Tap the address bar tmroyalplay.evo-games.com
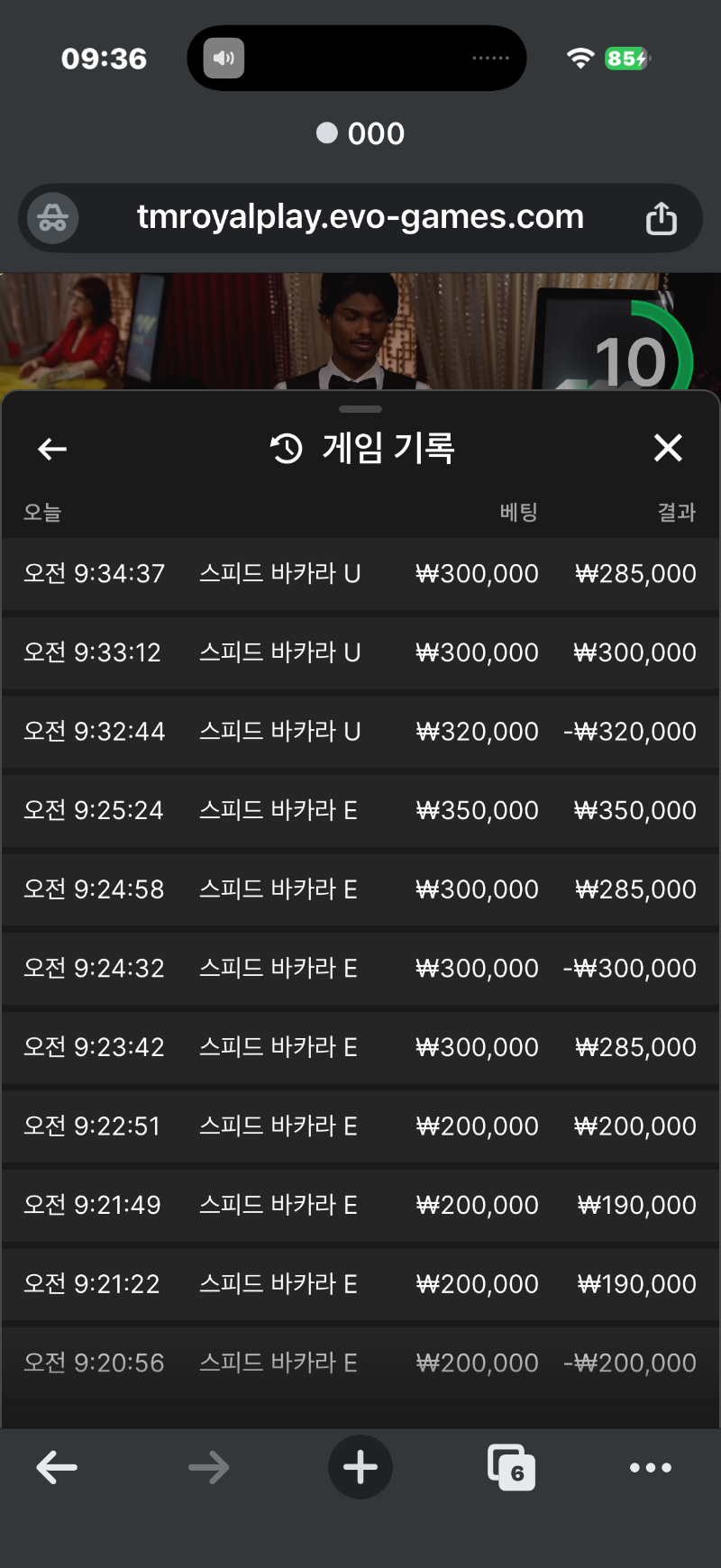Image resolution: width=721 pixels, height=1568 pixels. 360,217
